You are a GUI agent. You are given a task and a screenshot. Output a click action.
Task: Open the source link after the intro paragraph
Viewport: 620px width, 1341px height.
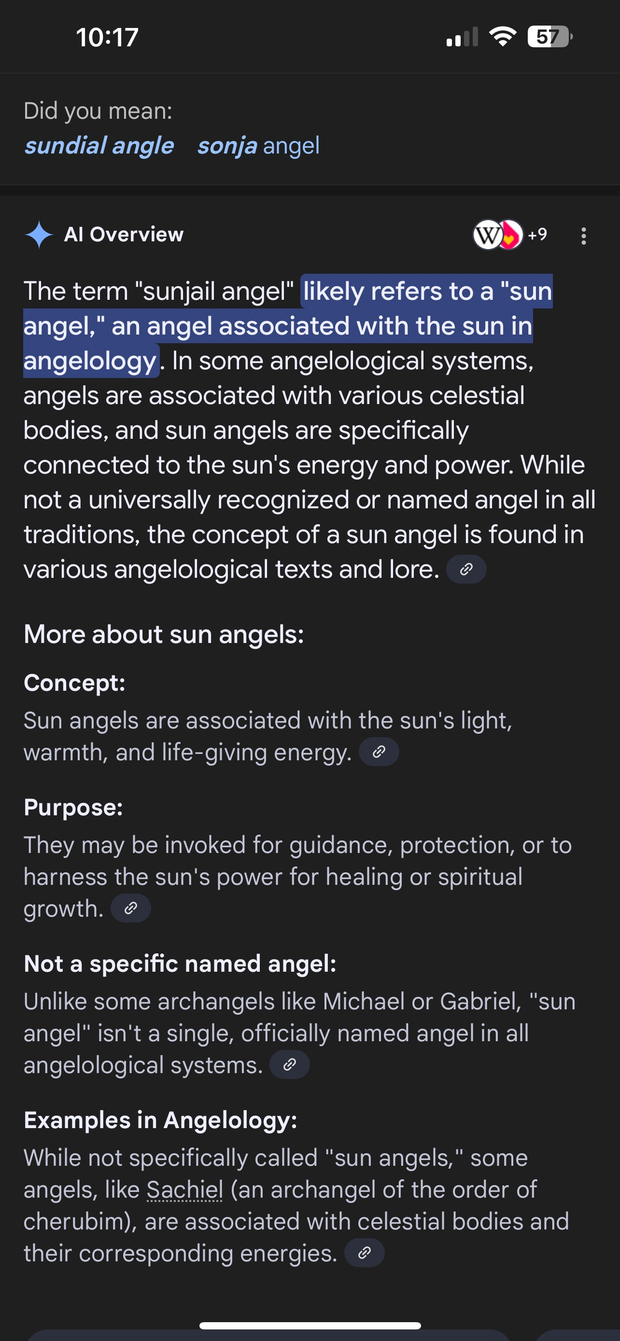point(466,570)
